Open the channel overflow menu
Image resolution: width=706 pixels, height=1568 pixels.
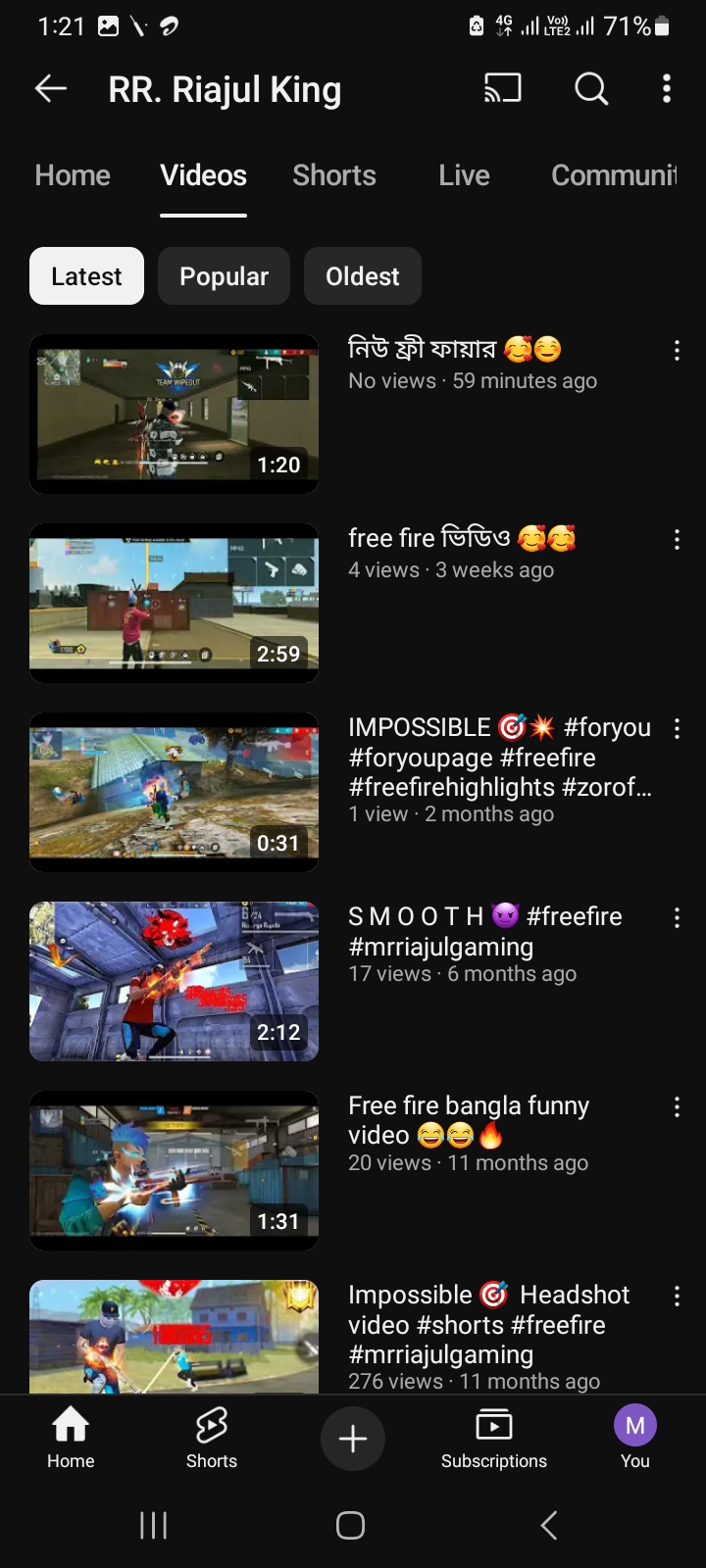667,89
